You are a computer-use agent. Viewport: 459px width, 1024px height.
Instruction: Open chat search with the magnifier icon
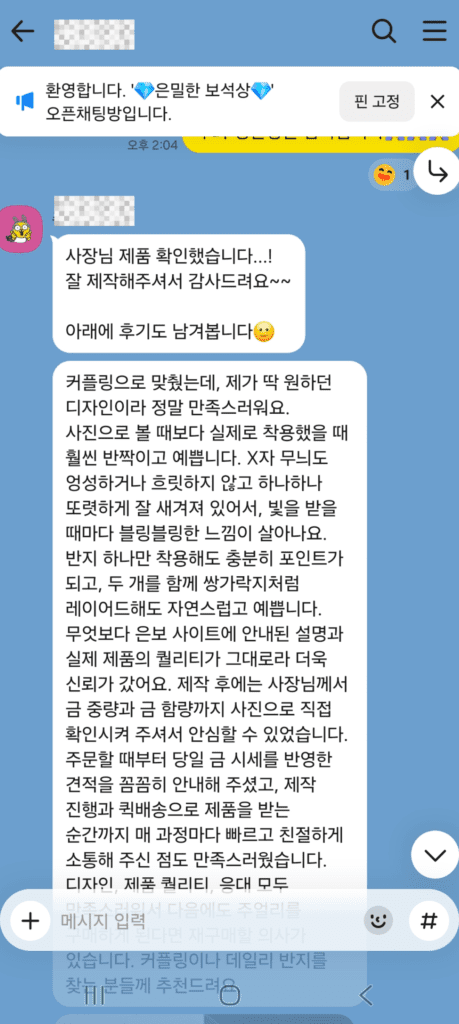coord(384,31)
